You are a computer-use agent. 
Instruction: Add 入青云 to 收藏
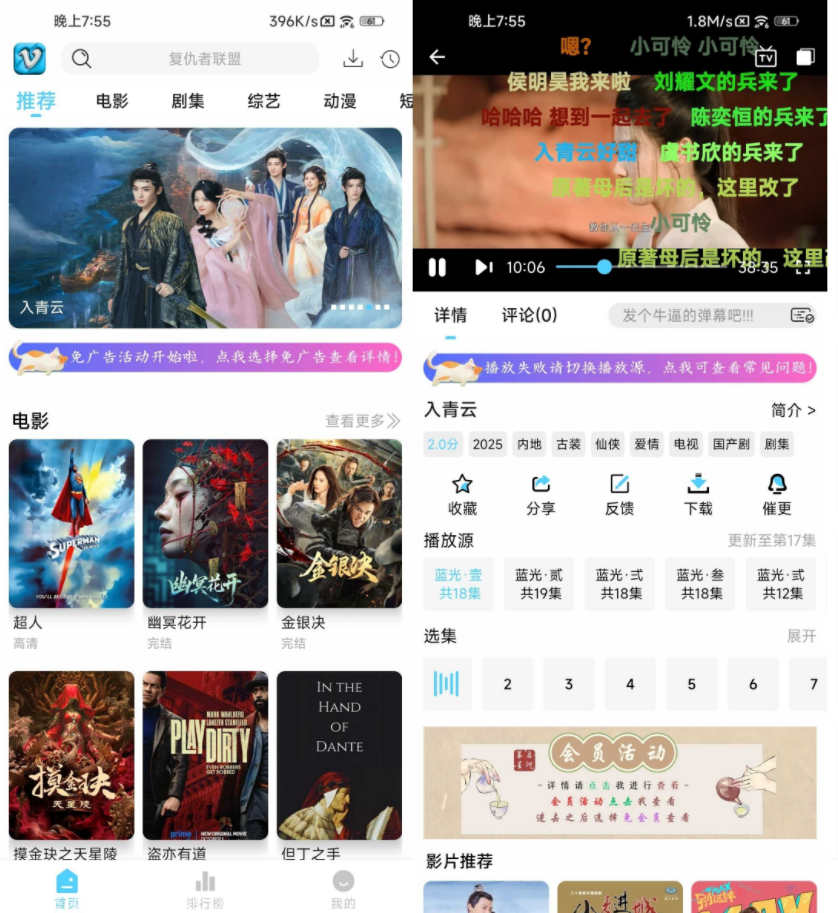[462, 494]
